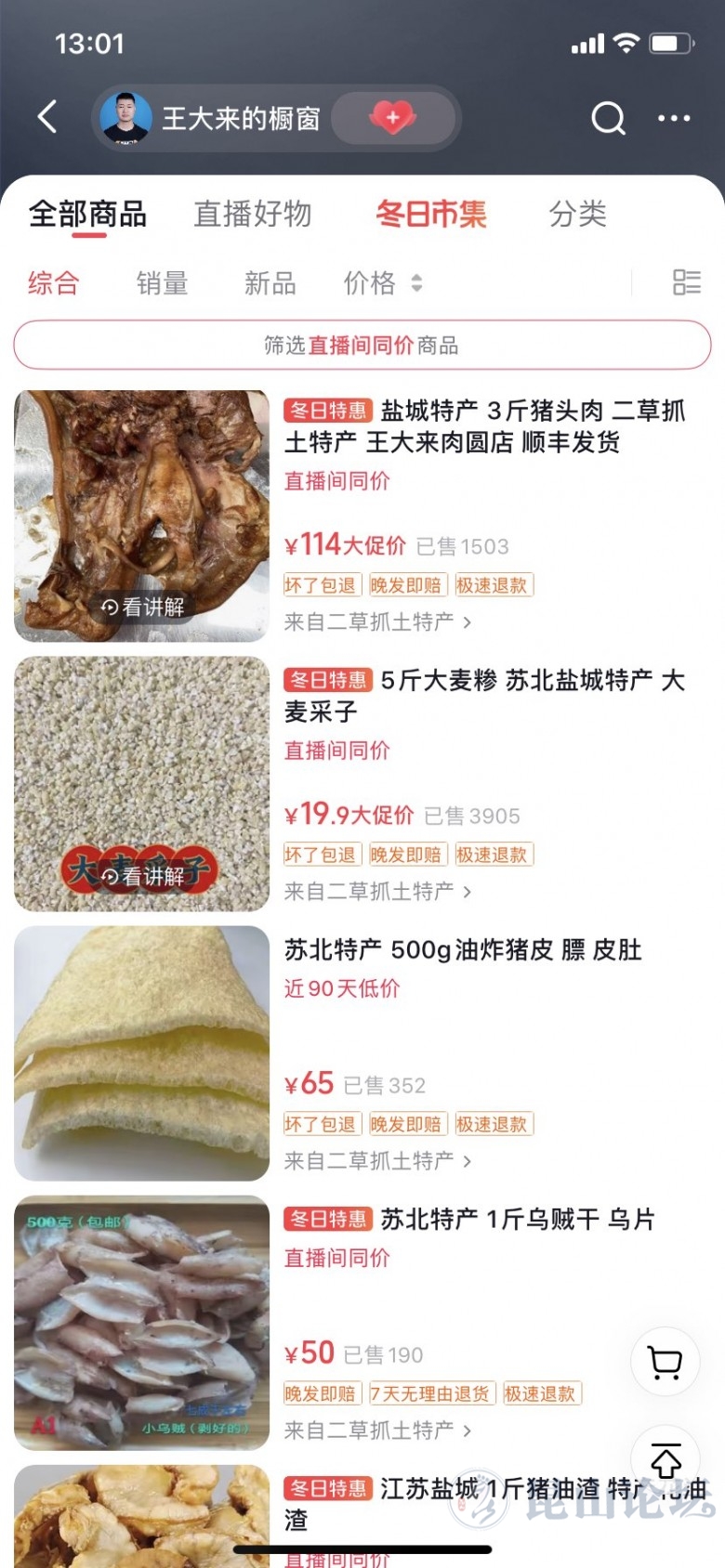The image size is (725, 1568).
Task: Open 来自二草抓土特产 link under 猪头肉
Action: point(377,622)
